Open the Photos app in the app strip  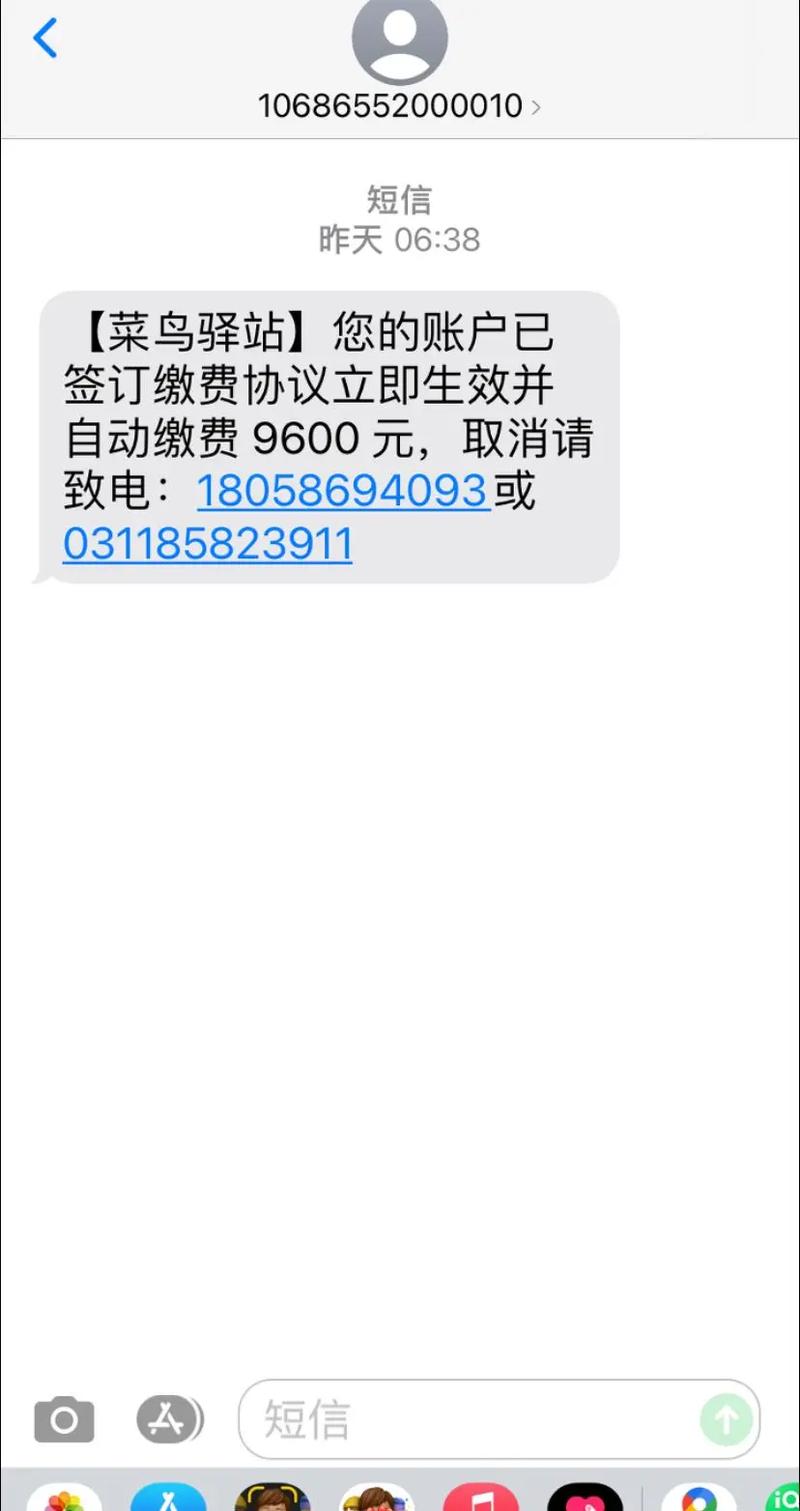[64, 1499]
